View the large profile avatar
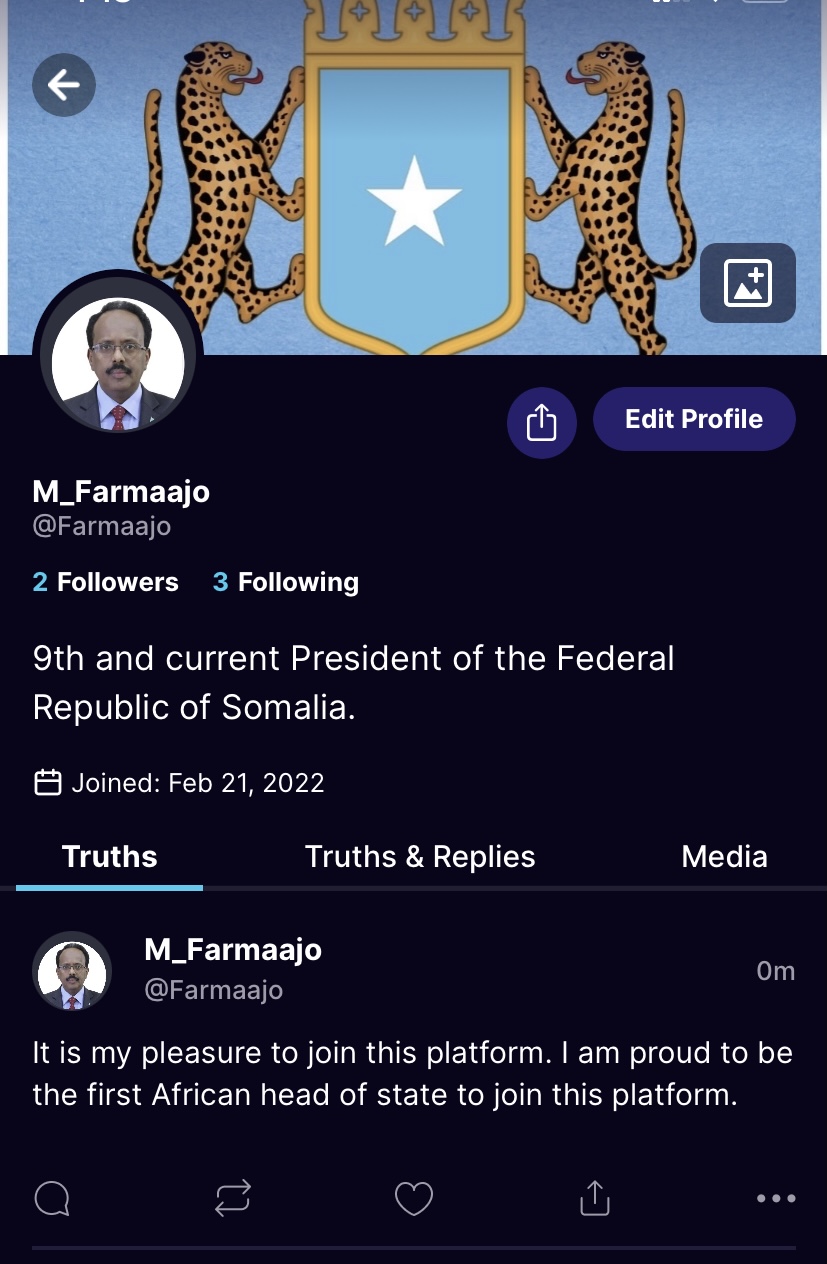The image size is (827, 1264). pyautogui.click(x=118, y=361)
